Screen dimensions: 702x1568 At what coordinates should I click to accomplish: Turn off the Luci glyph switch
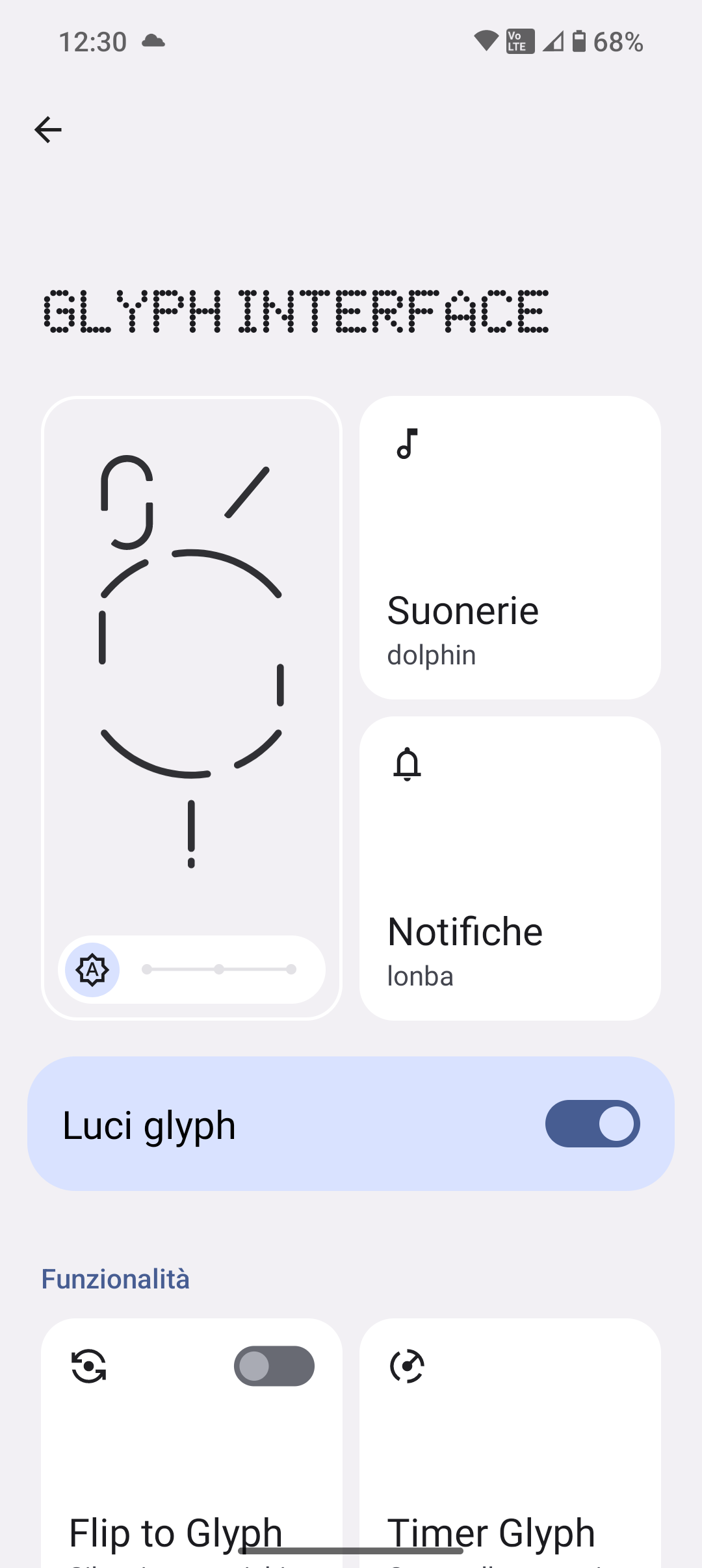pos(592,1123)
